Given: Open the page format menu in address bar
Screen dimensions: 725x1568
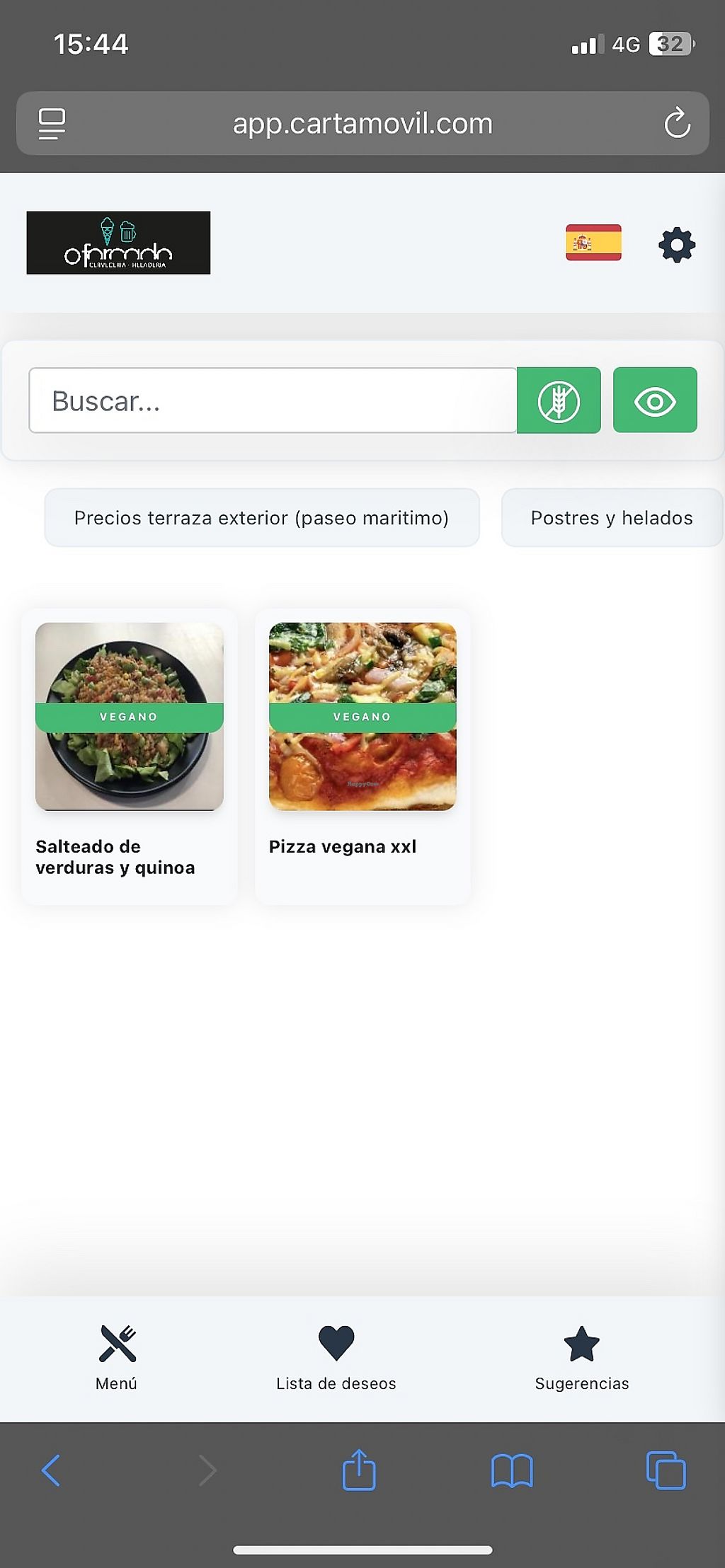Looking at the screenshot, I should click(x=52, y=124).
